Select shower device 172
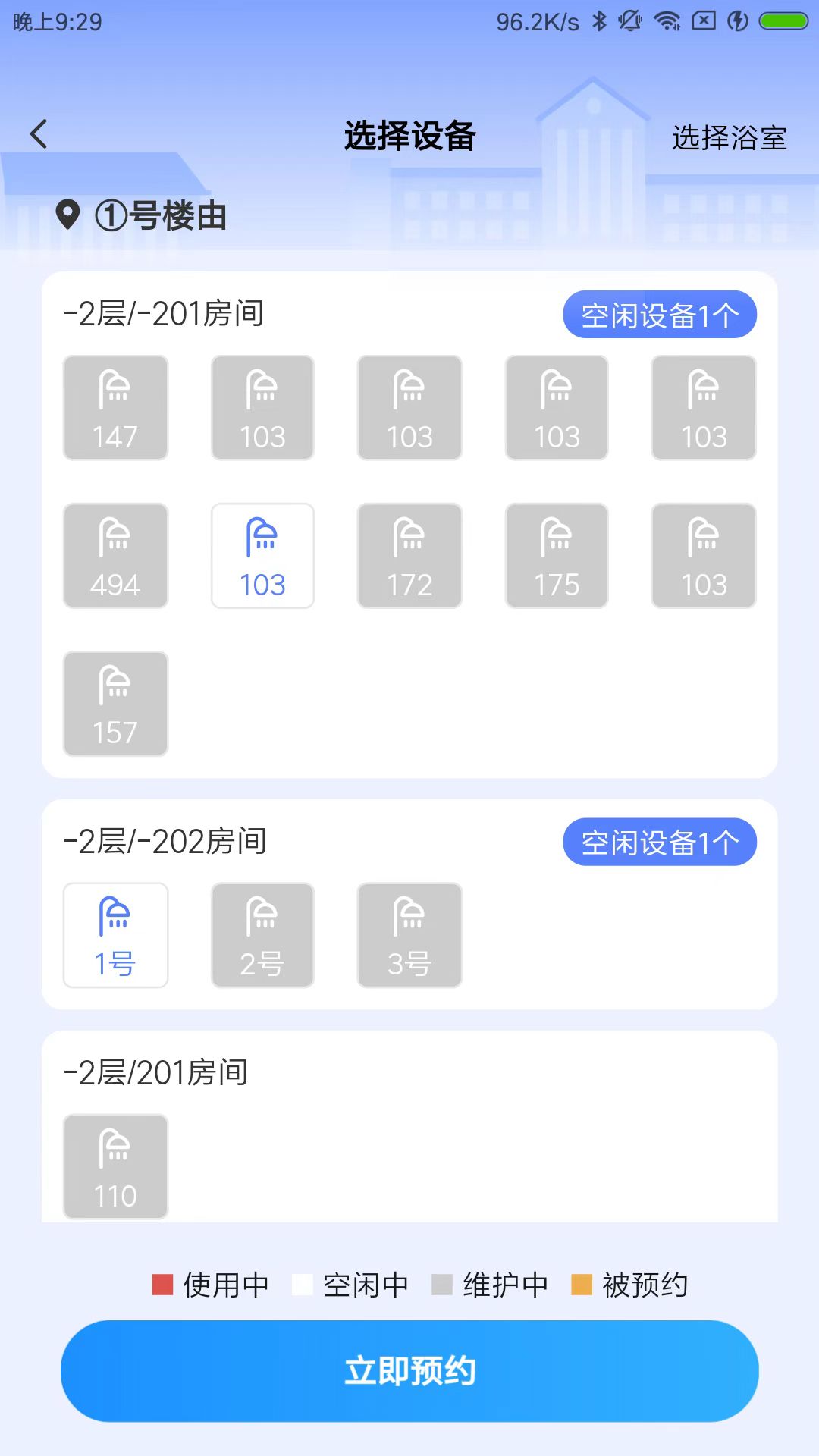Image resolution: width=819 pixels, height=1456 pixels. [x=409, y=555]
